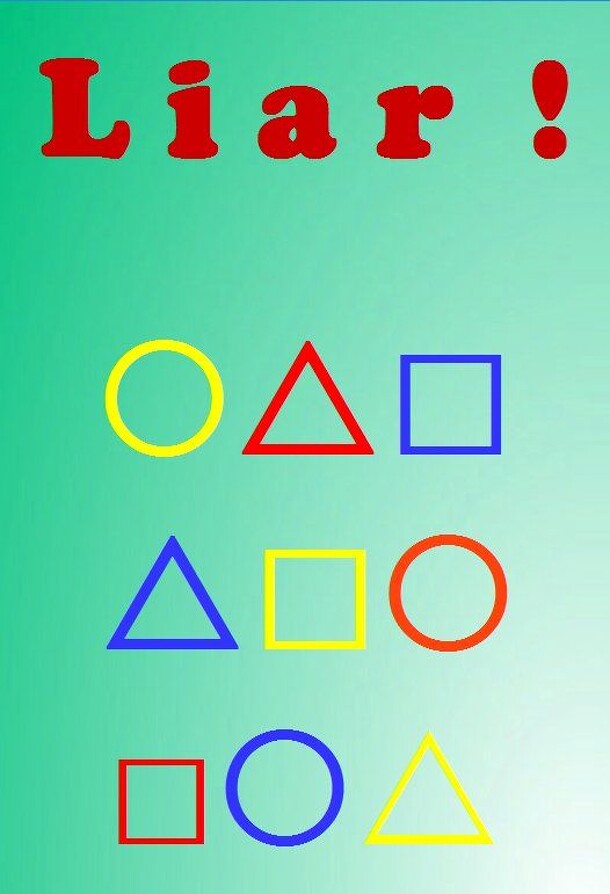Choose the blue square
Screen dimensions: 610x894
450,405
